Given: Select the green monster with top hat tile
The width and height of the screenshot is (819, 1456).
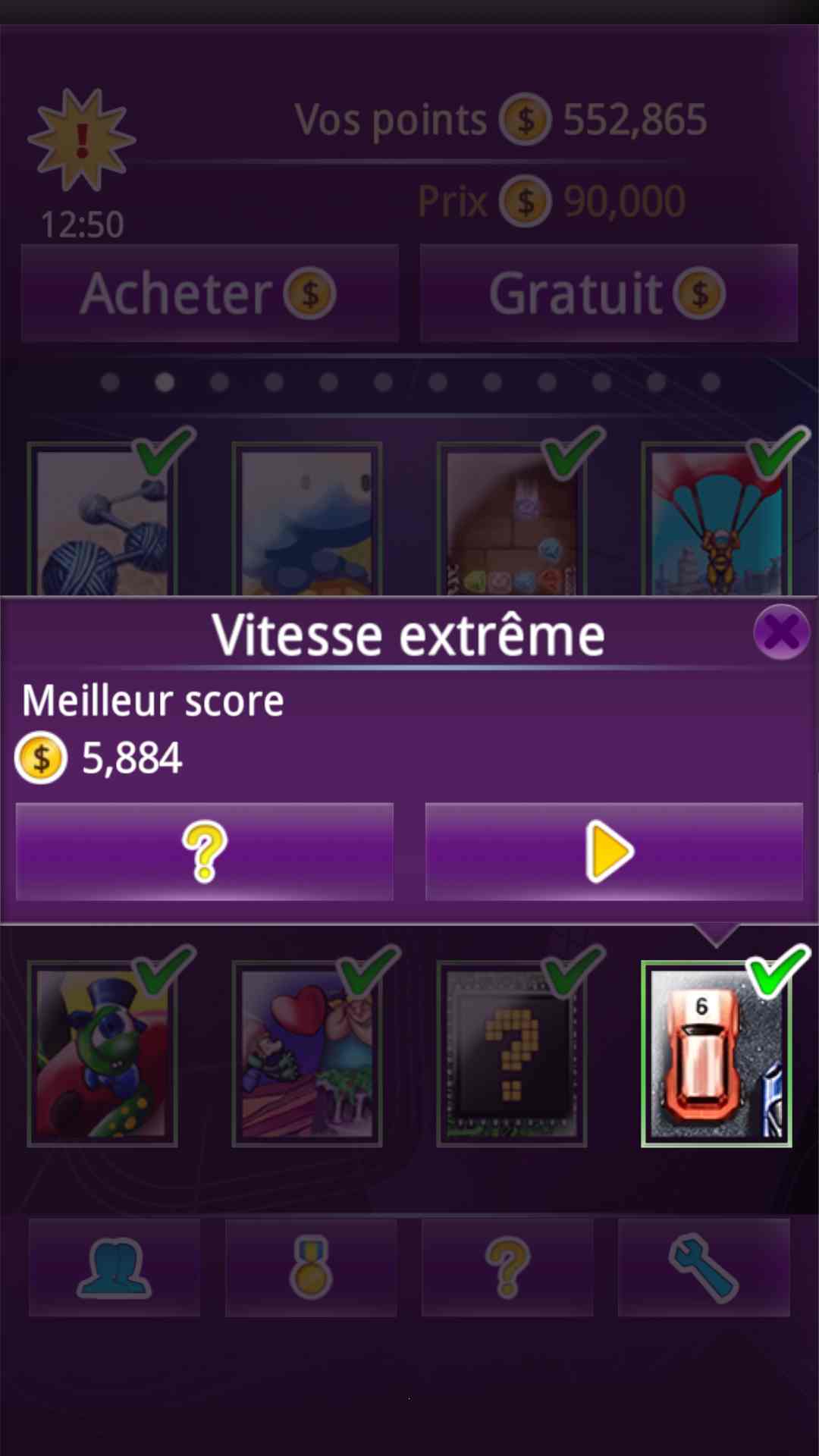Looking at the screenshot, I should click(102, 1054).
